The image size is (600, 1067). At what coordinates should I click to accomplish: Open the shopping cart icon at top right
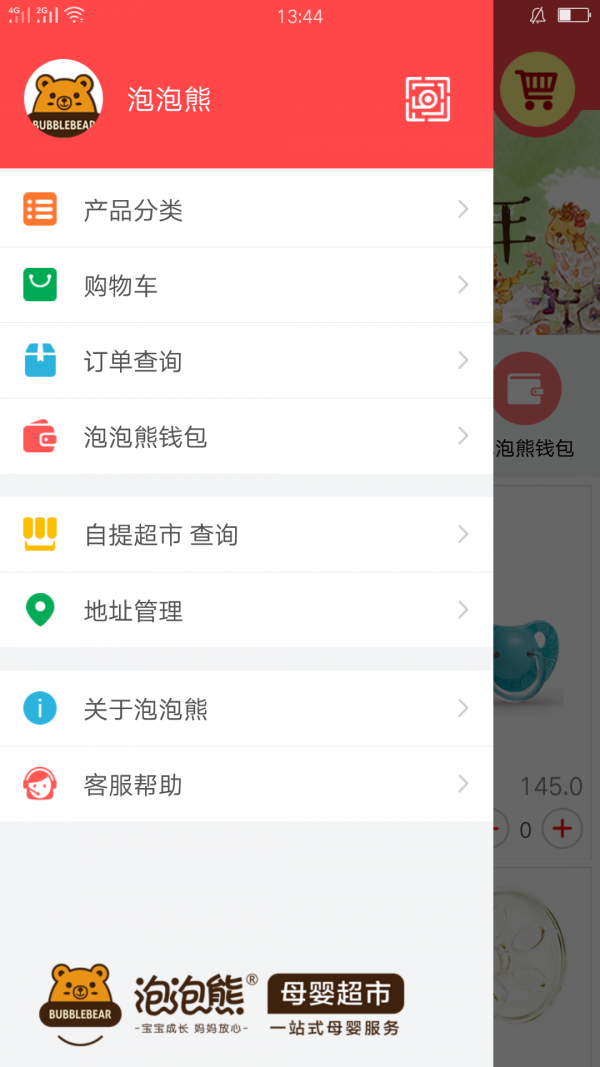[x=538, y=88]
